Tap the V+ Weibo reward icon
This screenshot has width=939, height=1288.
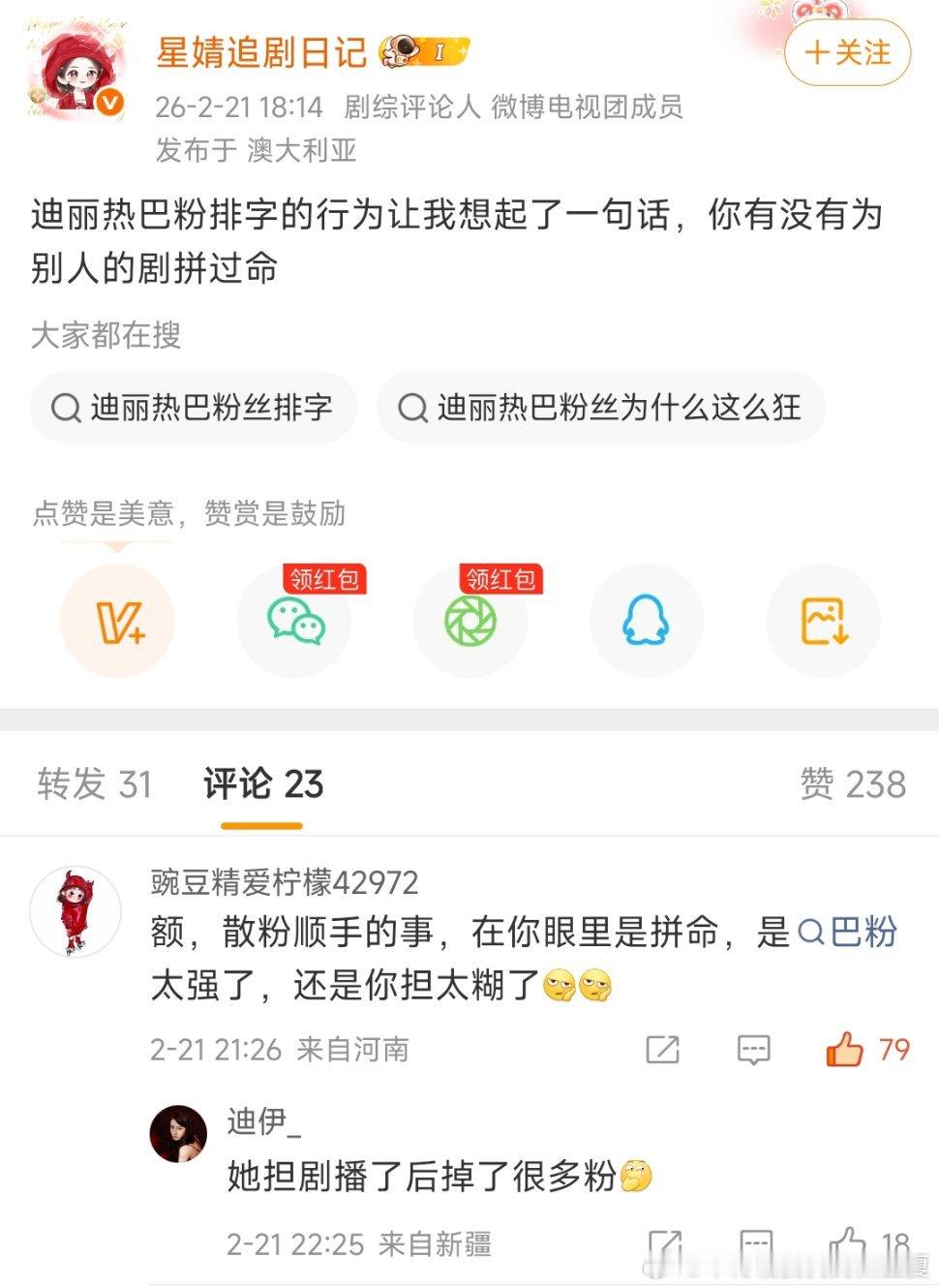117,621
